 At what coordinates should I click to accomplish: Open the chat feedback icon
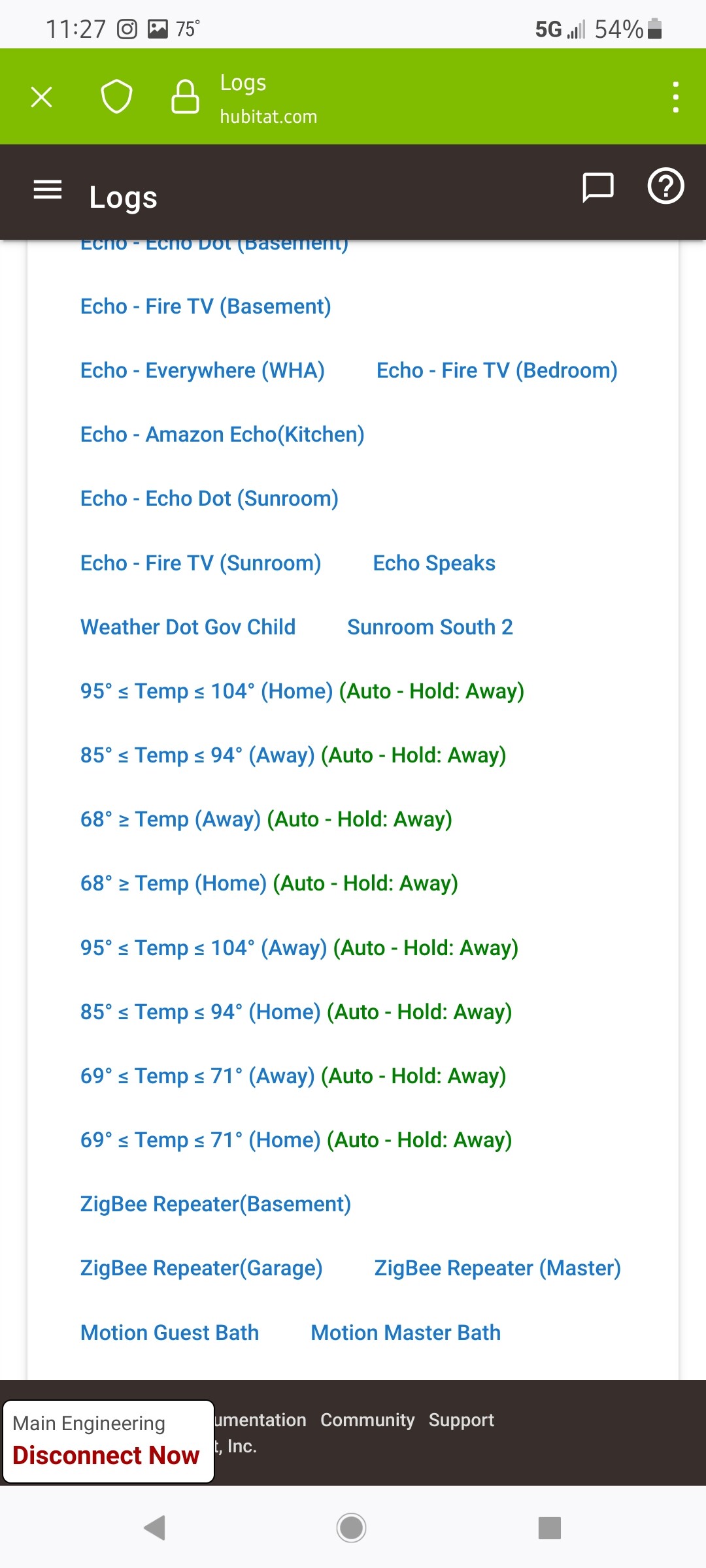597,188
